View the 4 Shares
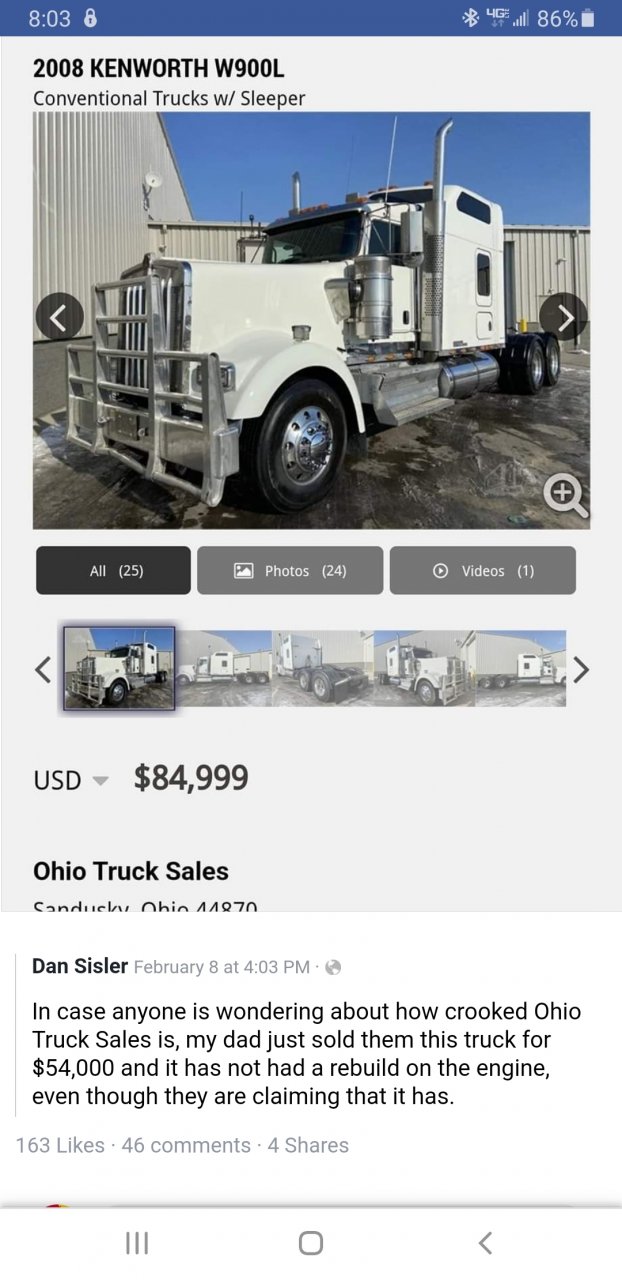622x1280 pixels. 308,1145
